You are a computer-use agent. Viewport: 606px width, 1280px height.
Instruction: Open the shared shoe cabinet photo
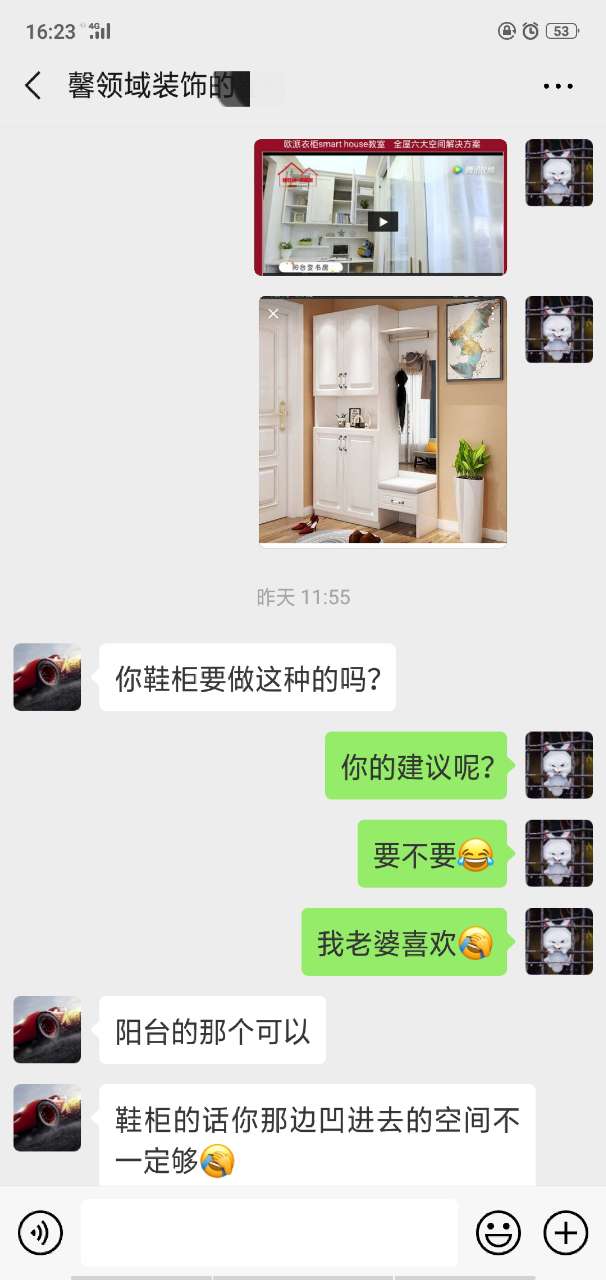(382, 421)
